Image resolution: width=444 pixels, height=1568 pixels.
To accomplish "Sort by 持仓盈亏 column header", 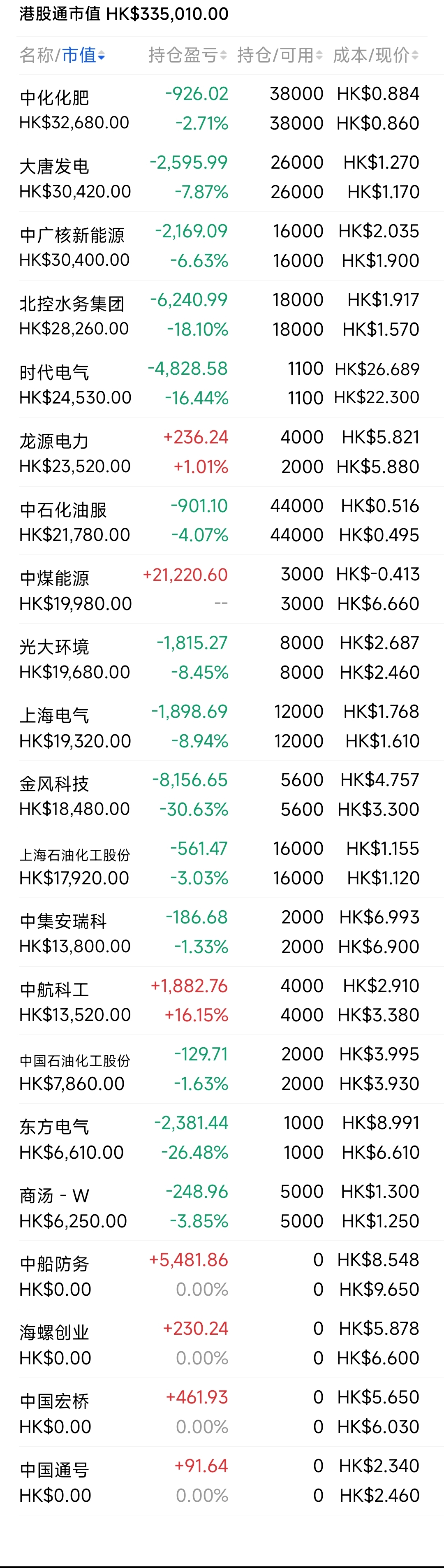I will click(x=187, y=56).
